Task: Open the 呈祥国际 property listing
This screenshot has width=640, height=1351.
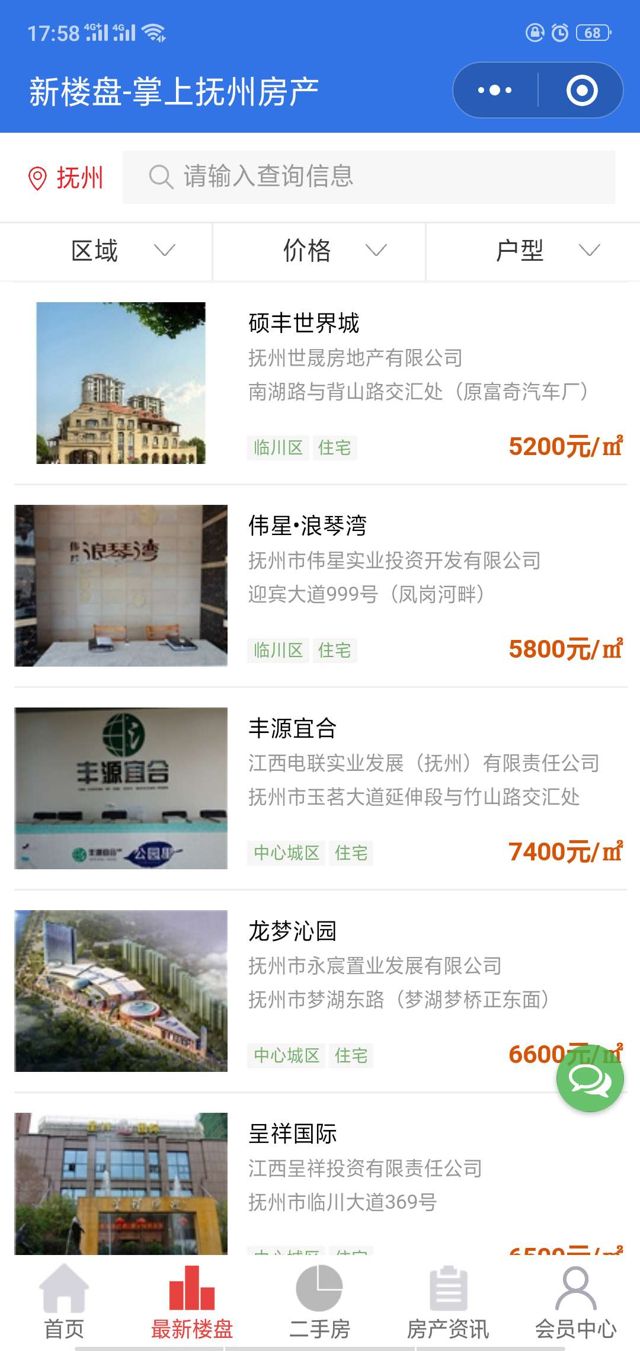Action: 320,1180
